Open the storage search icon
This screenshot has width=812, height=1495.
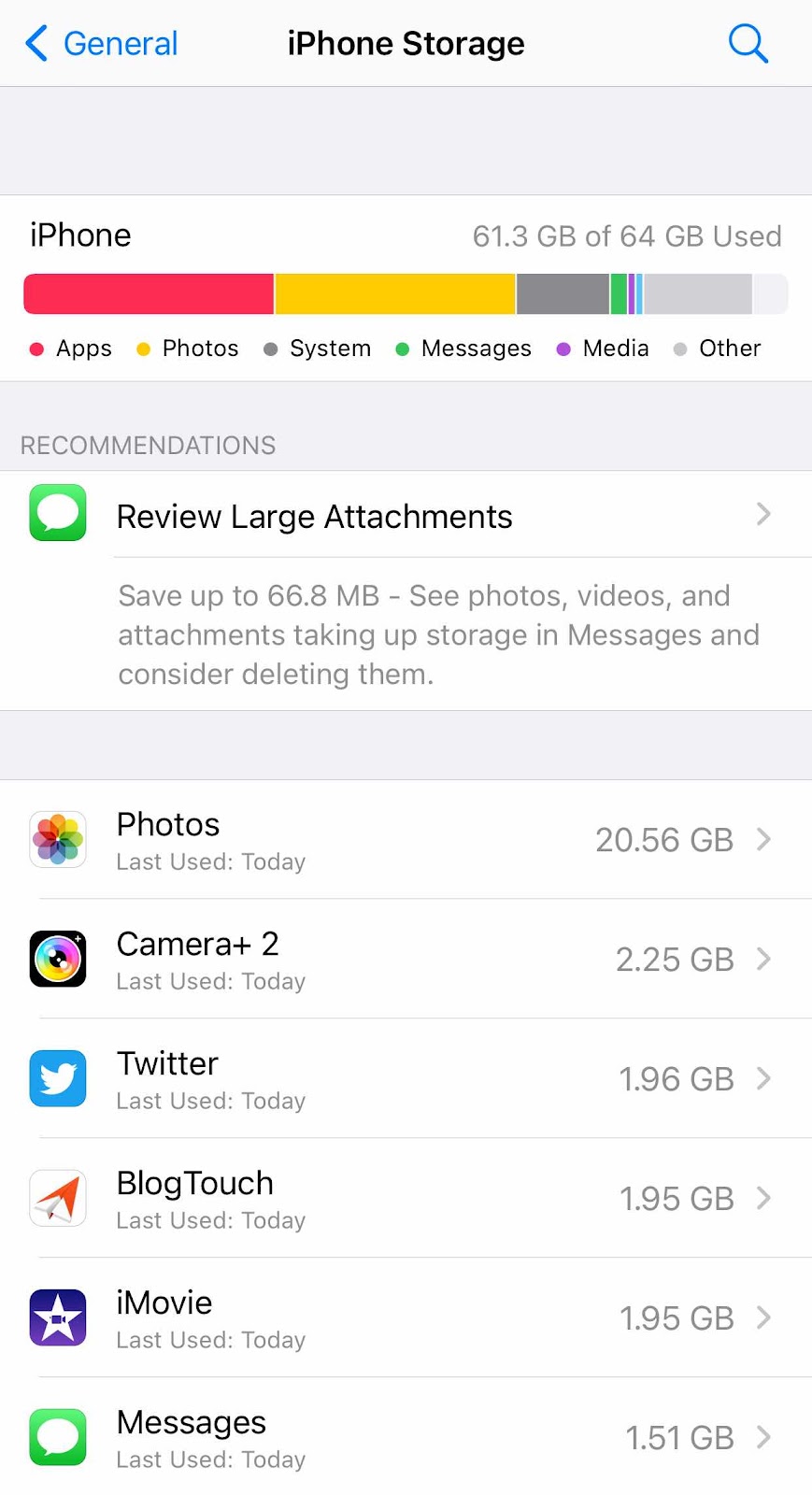pyautogui.click(x=748, y=44)
